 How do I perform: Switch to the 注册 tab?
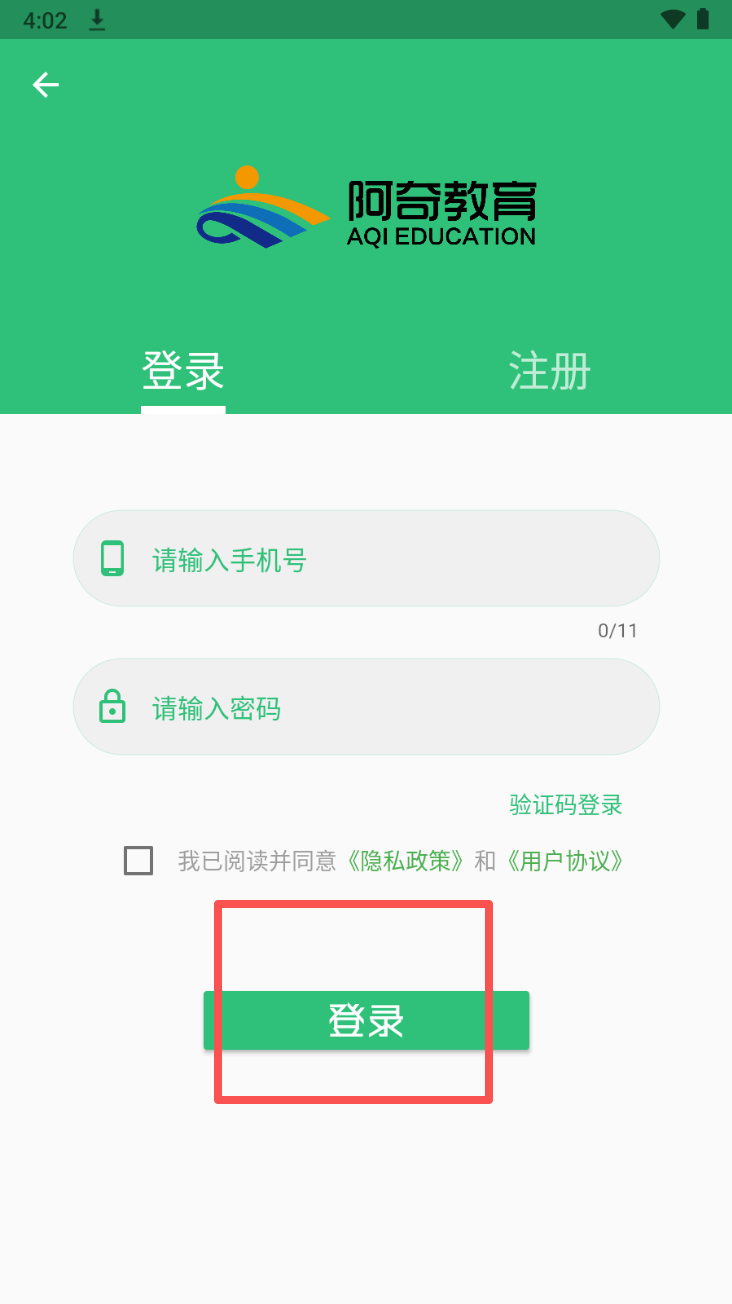click(549, 371)
